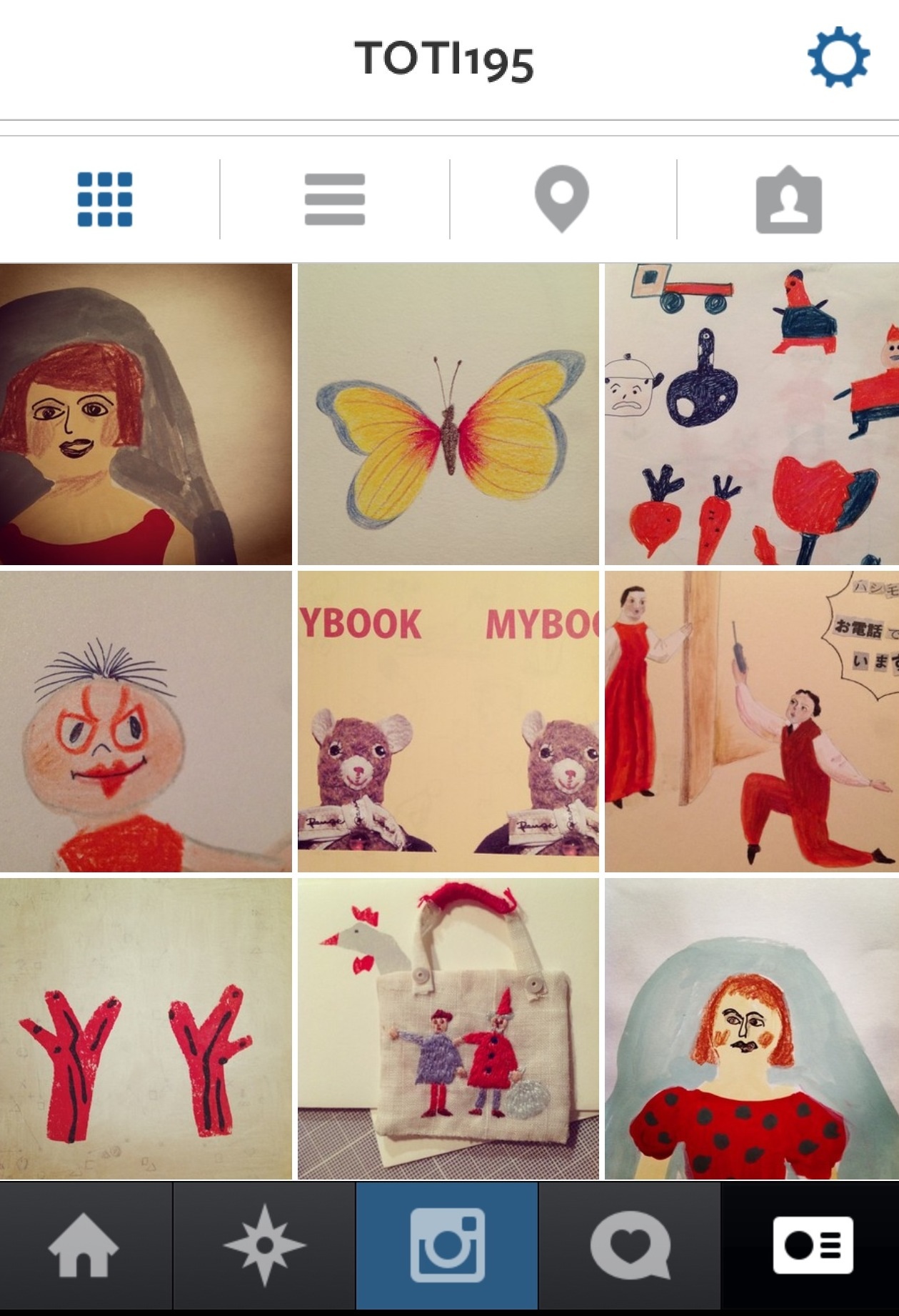The height and width of the screenshot is (1316, 899).
Task: Go to the home feed tab
Action: click(x=84, y=1246)
